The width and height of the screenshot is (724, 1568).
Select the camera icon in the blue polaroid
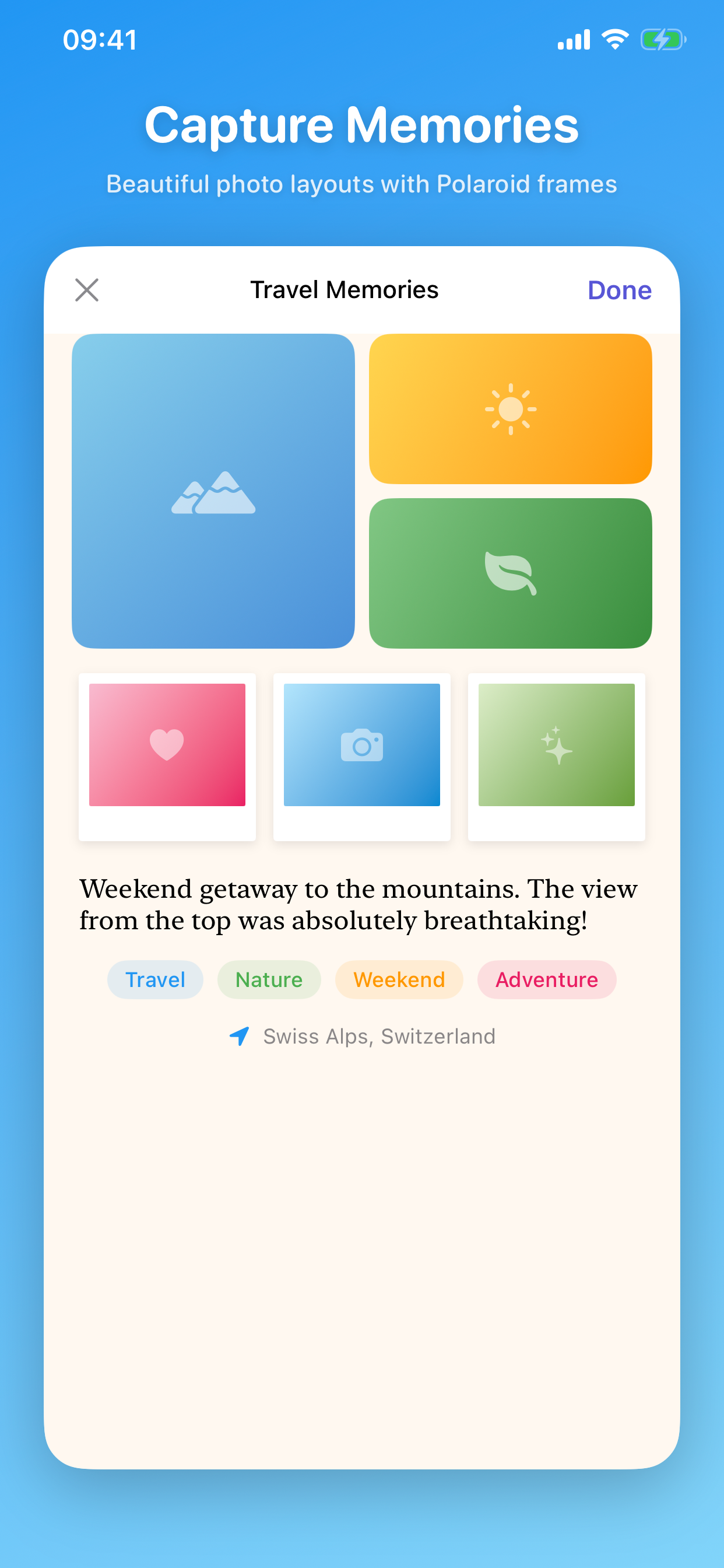click(361, 744)
